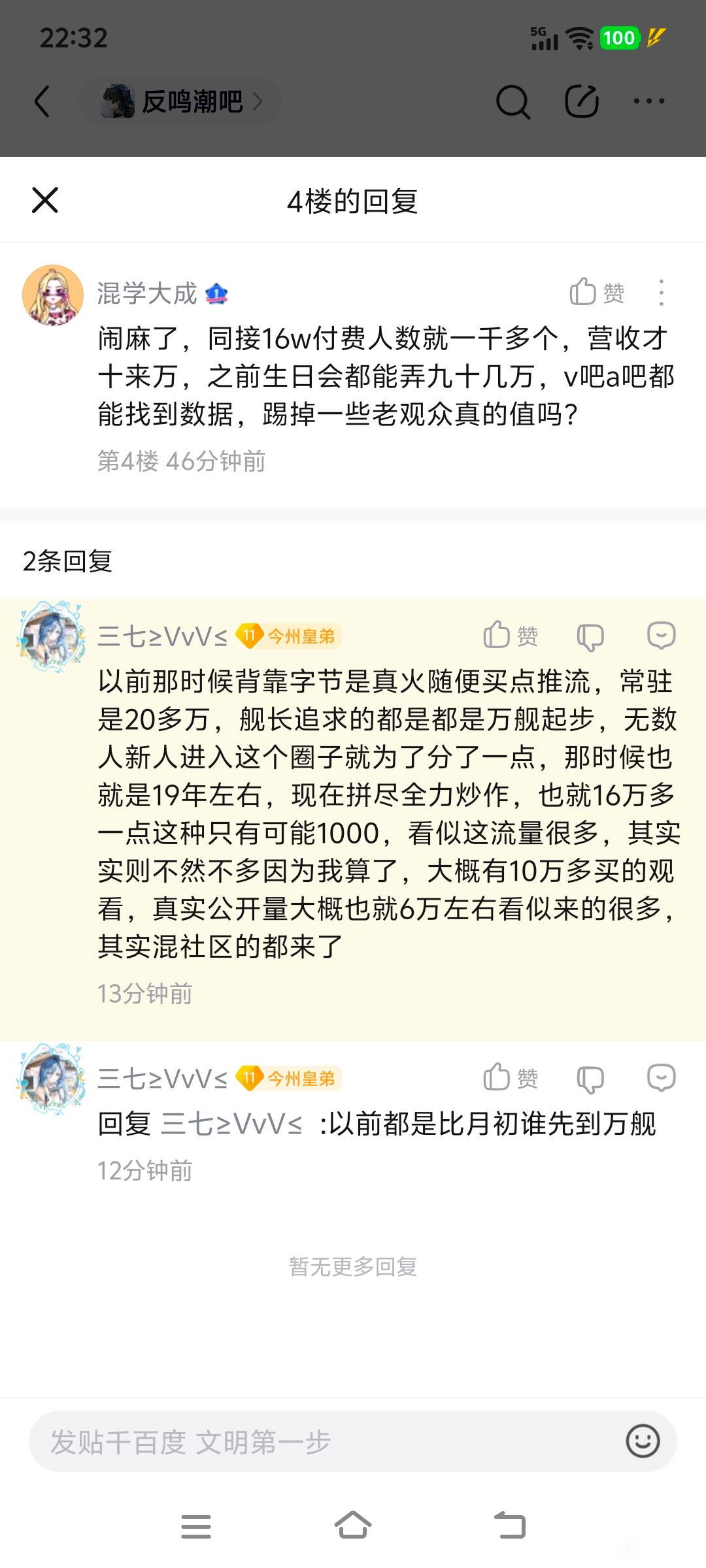Viewport: 706px width, 1568px height.
Task: Open more options for 混学大成's comment
Action: point(662,292)
